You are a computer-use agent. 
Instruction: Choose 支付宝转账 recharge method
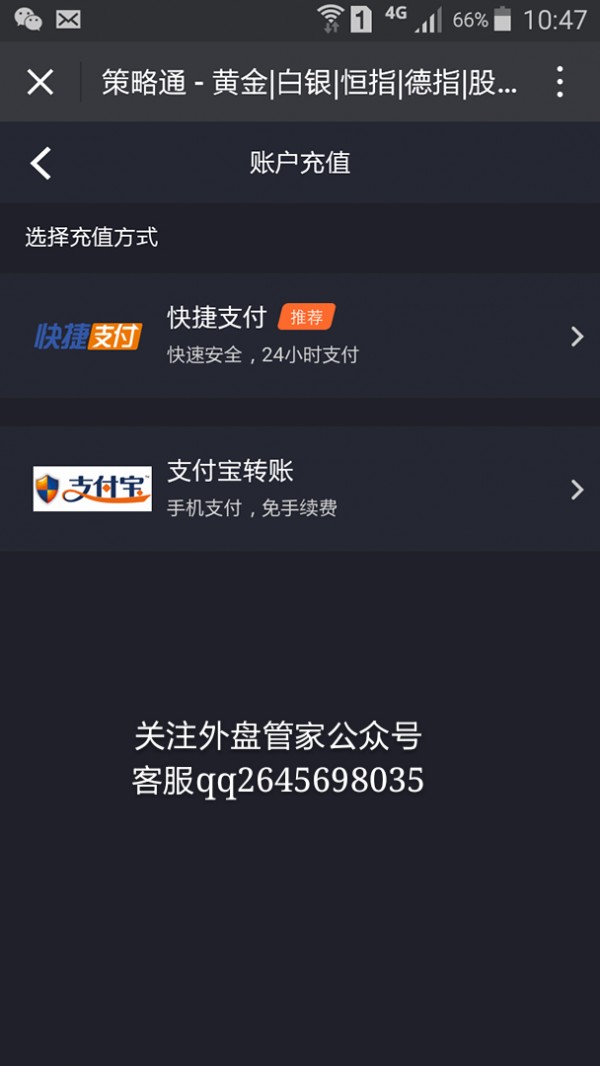tap(300, 489)
